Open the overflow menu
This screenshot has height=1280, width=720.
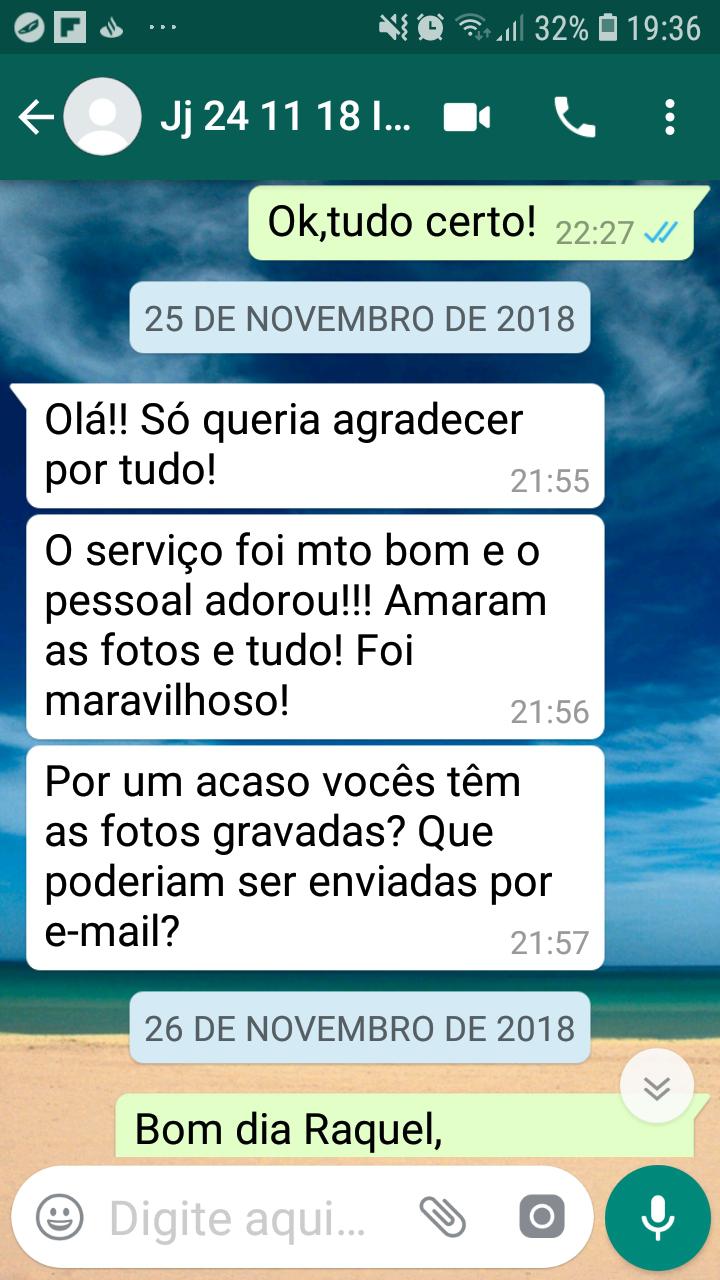click(669, 118)
